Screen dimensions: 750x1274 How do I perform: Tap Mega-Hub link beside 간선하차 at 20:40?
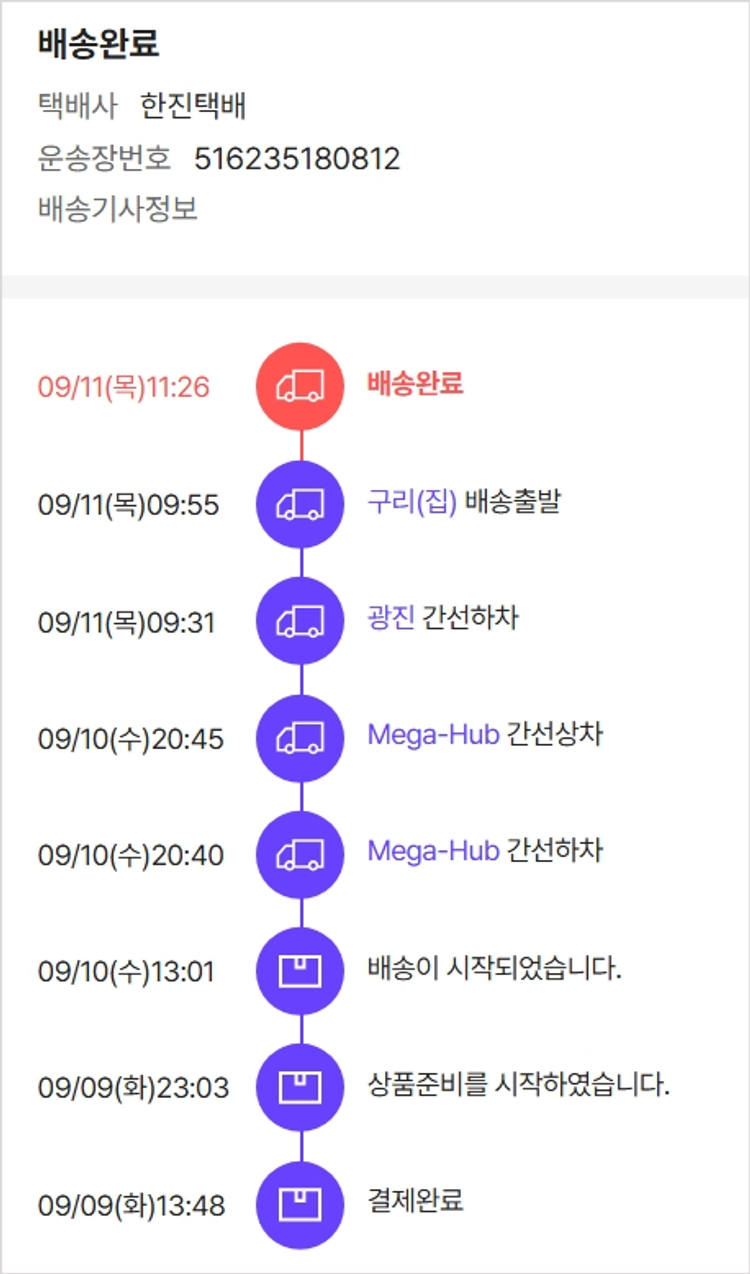[x=432, y=852]
